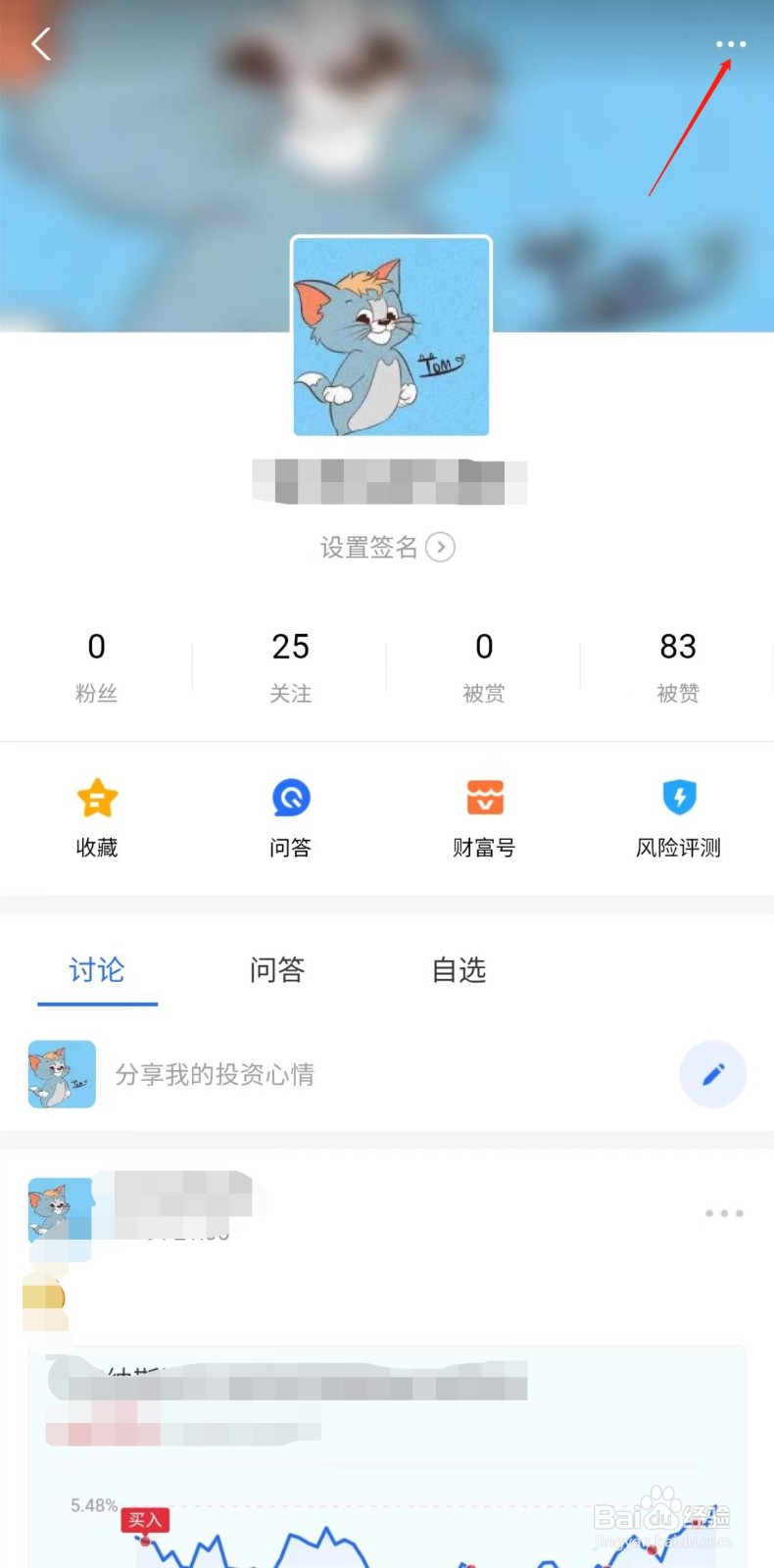Open the 关注 following list
774x1568 pixels.
click(x=290, y=666)
